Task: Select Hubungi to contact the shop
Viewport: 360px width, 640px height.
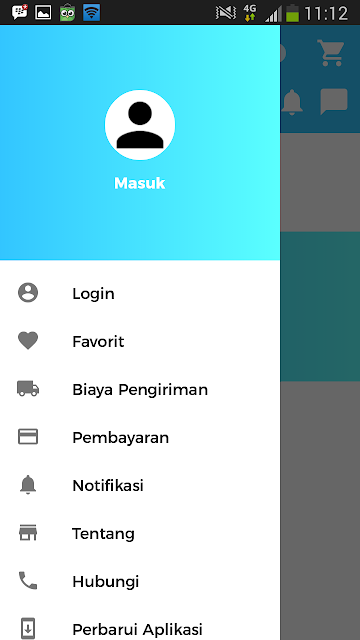Action: [140, 581]
